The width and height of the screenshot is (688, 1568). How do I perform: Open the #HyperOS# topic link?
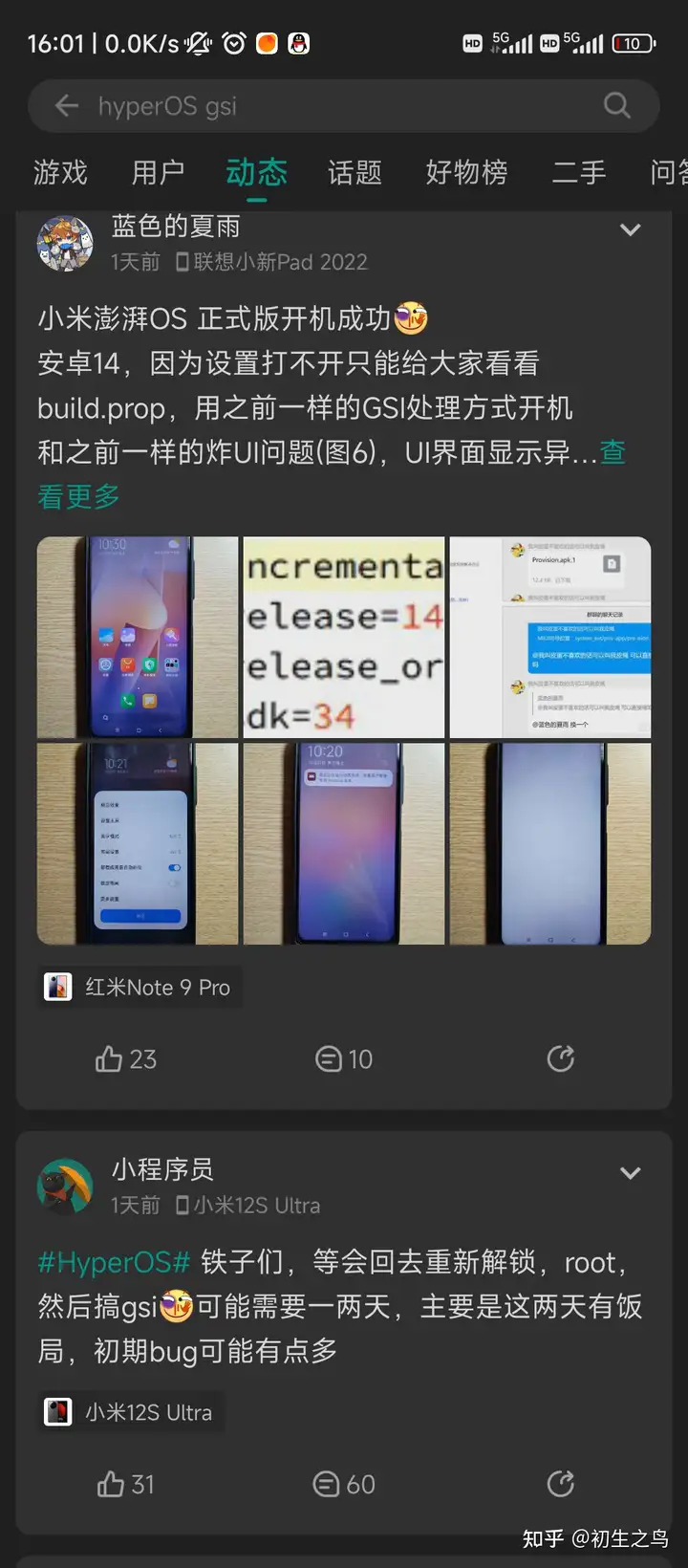tap(114, 1262)
